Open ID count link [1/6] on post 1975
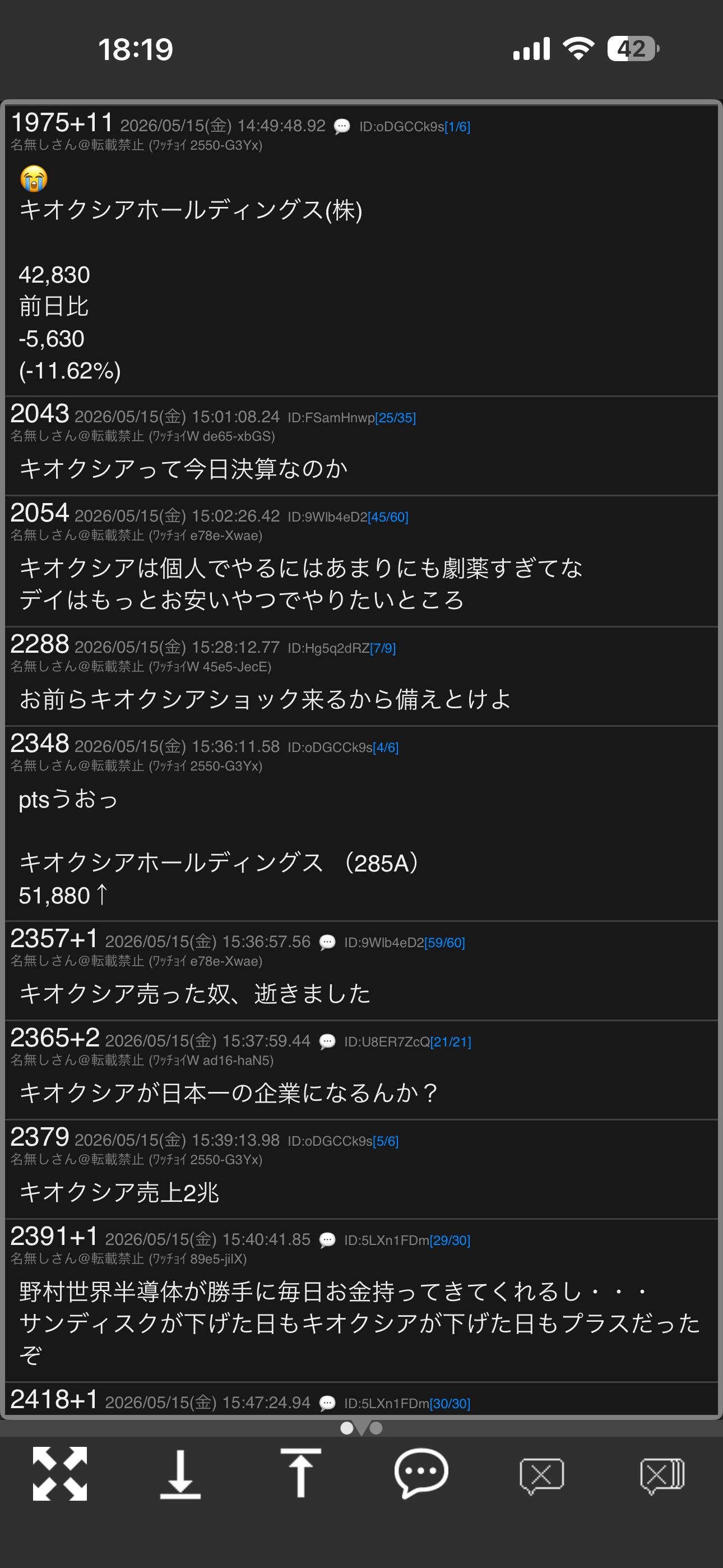The width and height of the screenshot is (723, 1568). tap(457, 127)
